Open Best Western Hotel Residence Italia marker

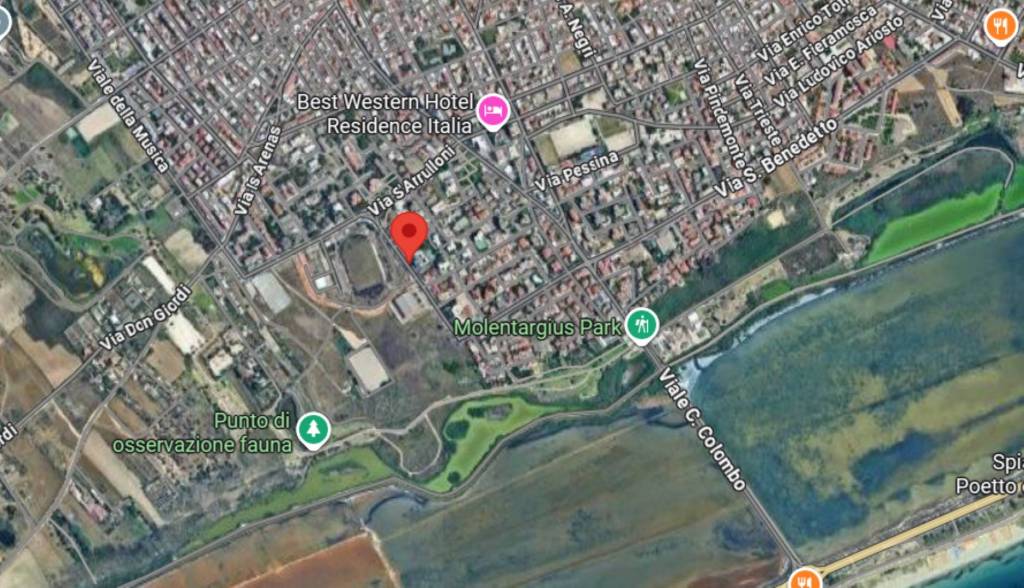pos(492,111)
